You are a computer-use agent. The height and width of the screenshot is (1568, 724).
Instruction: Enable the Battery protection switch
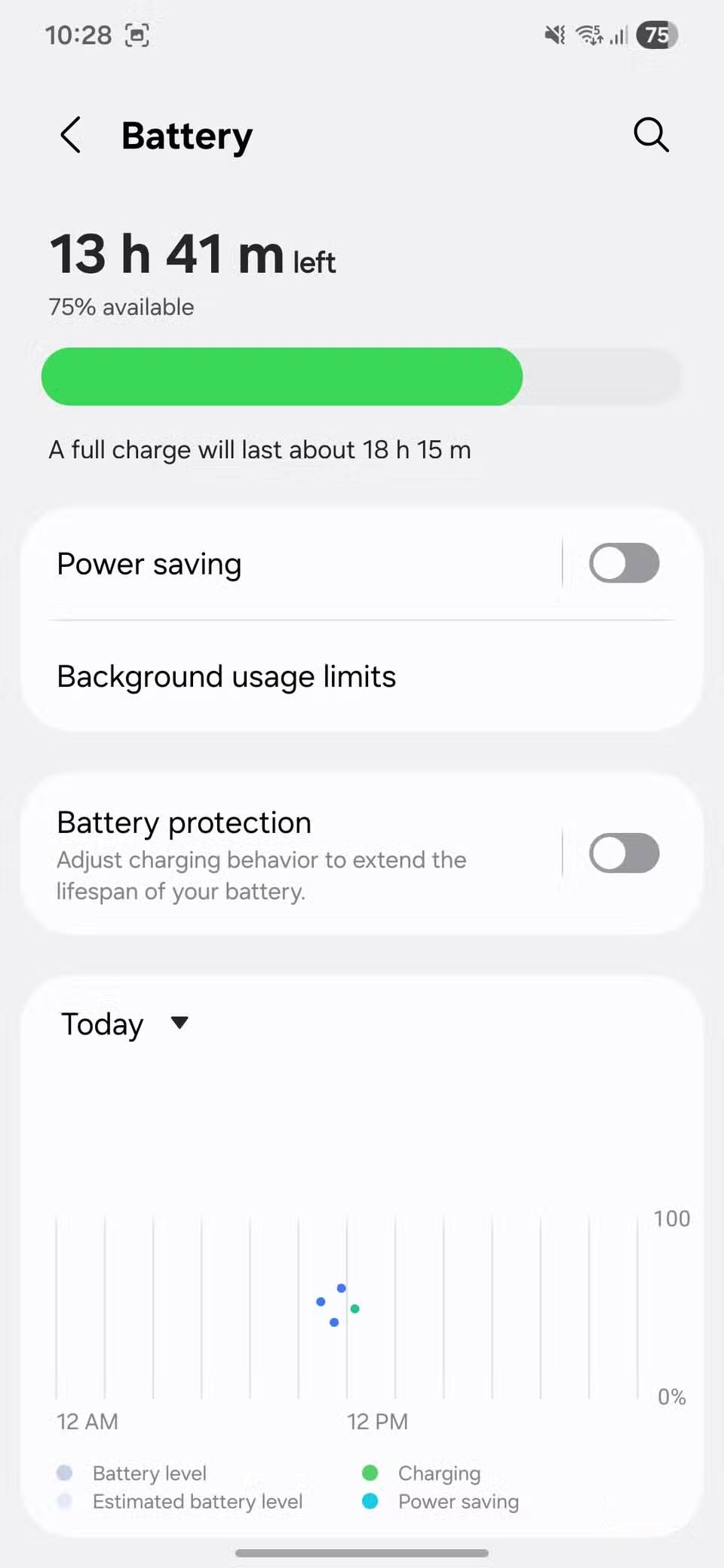624,853
